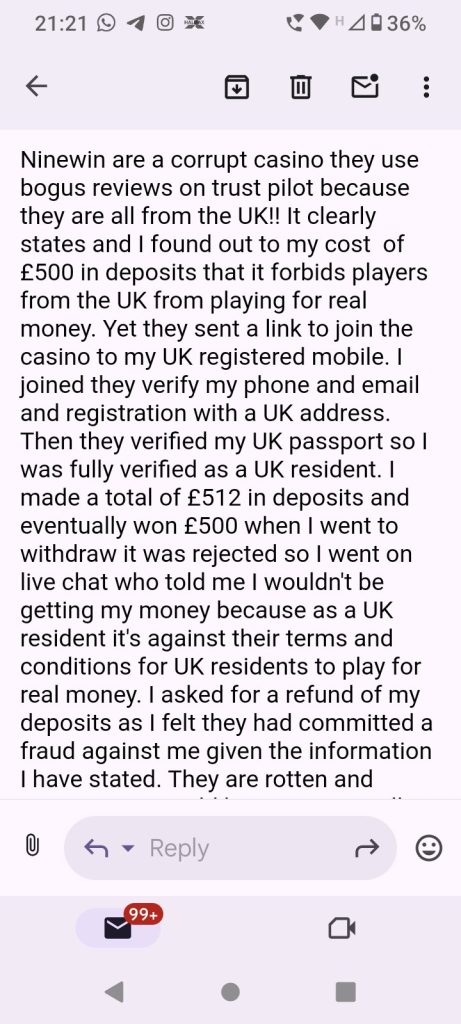The image size is (461, 1024).
Task: Add an emoji reaction
Action: point(429,848)
